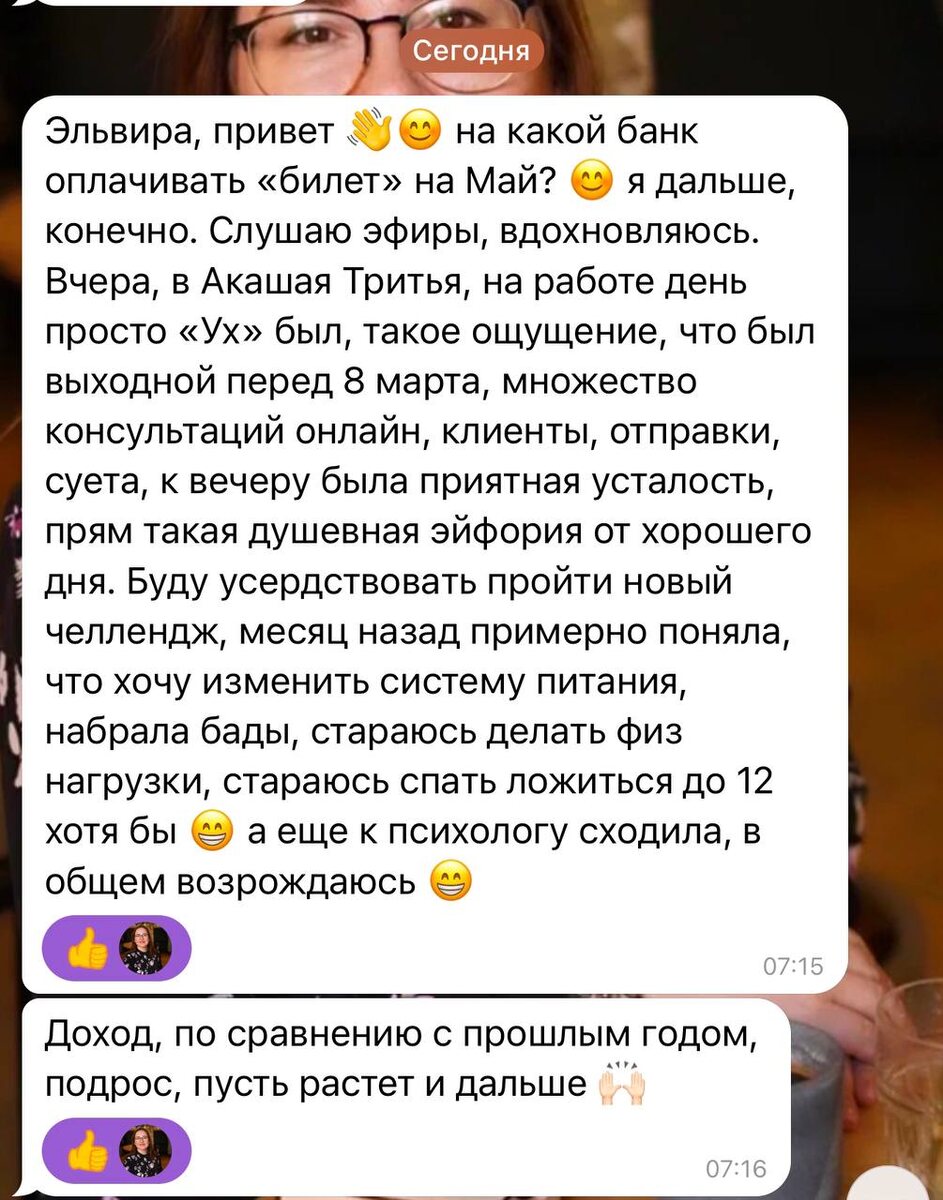Screen dimensions: 943x1200
Task: Select the «Сегодня» date chip
Action: [472, 51]
